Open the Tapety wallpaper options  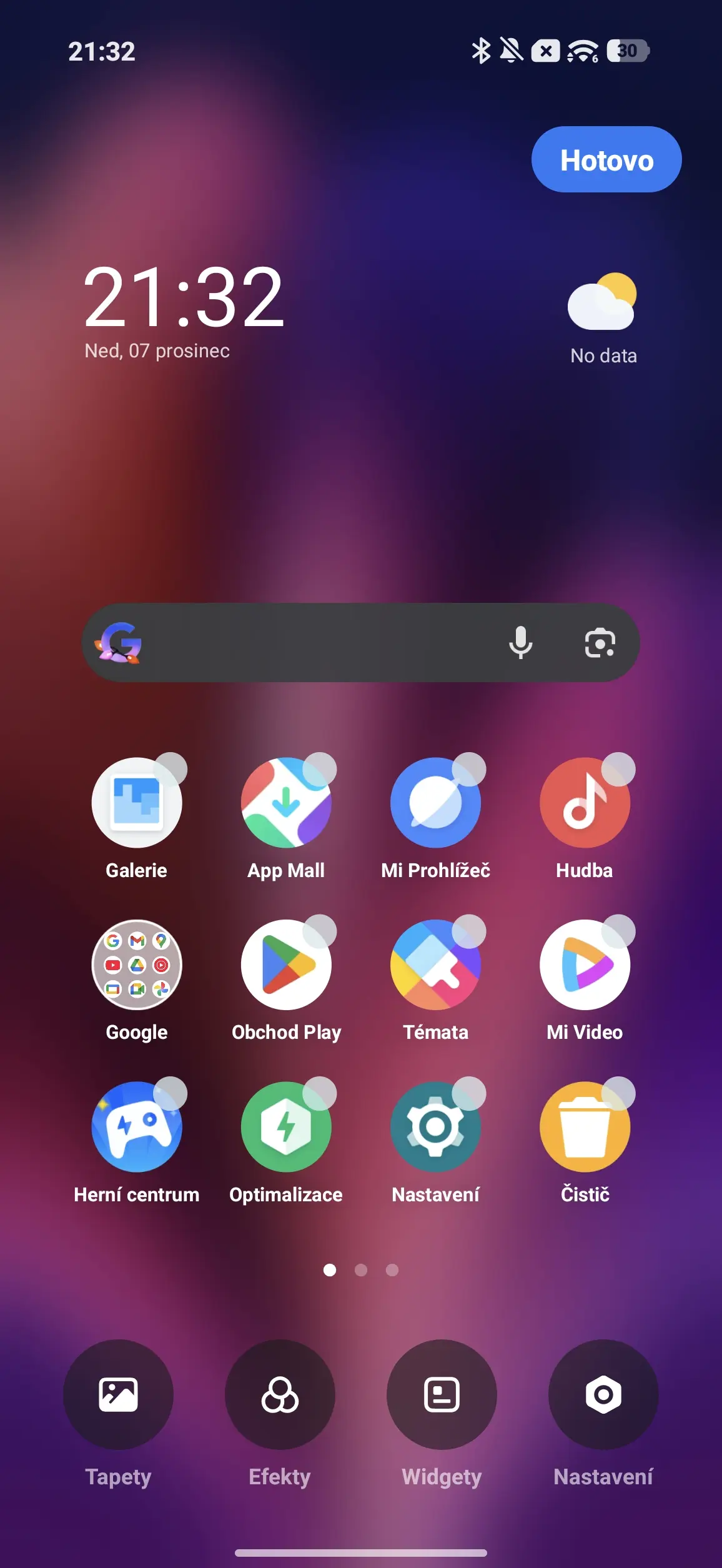coord(118,1394)
